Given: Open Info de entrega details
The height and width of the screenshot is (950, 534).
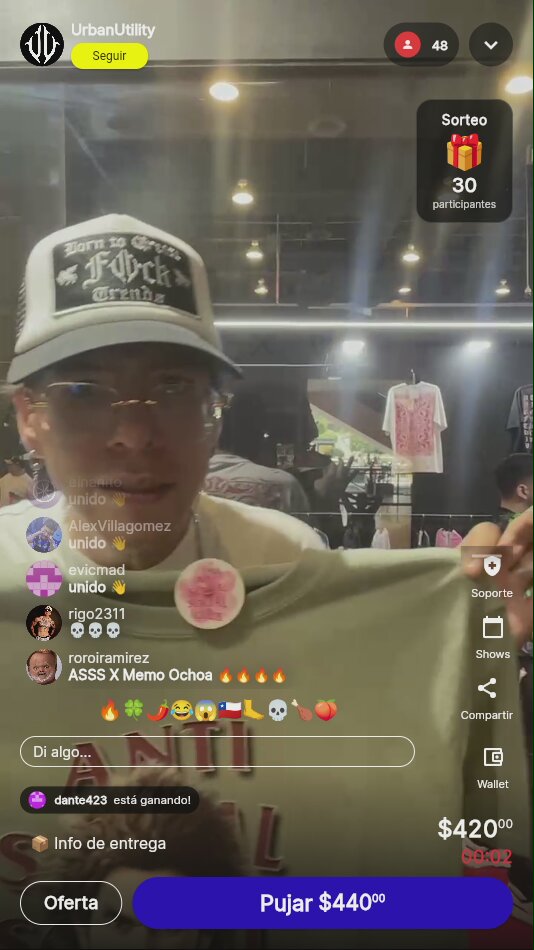Looking at the screenshot, I should pos(98,843).
